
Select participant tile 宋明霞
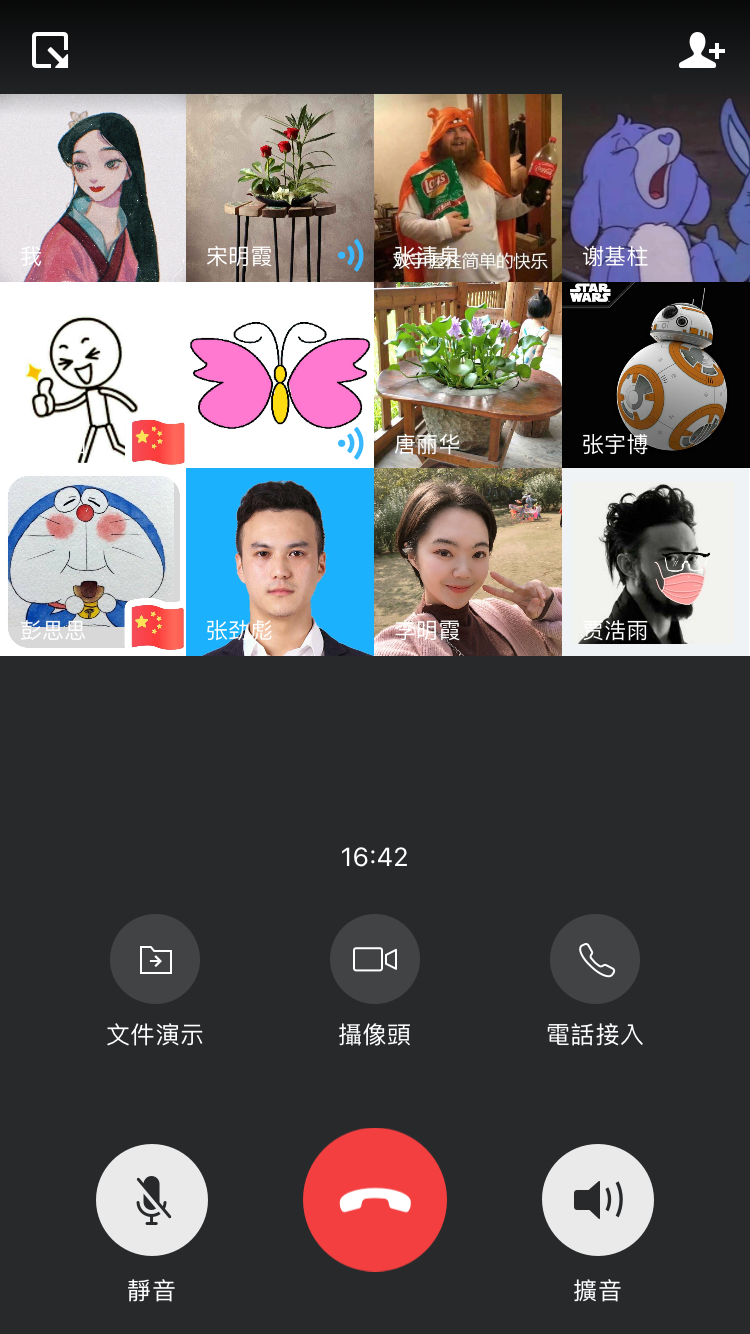(280, 188)
